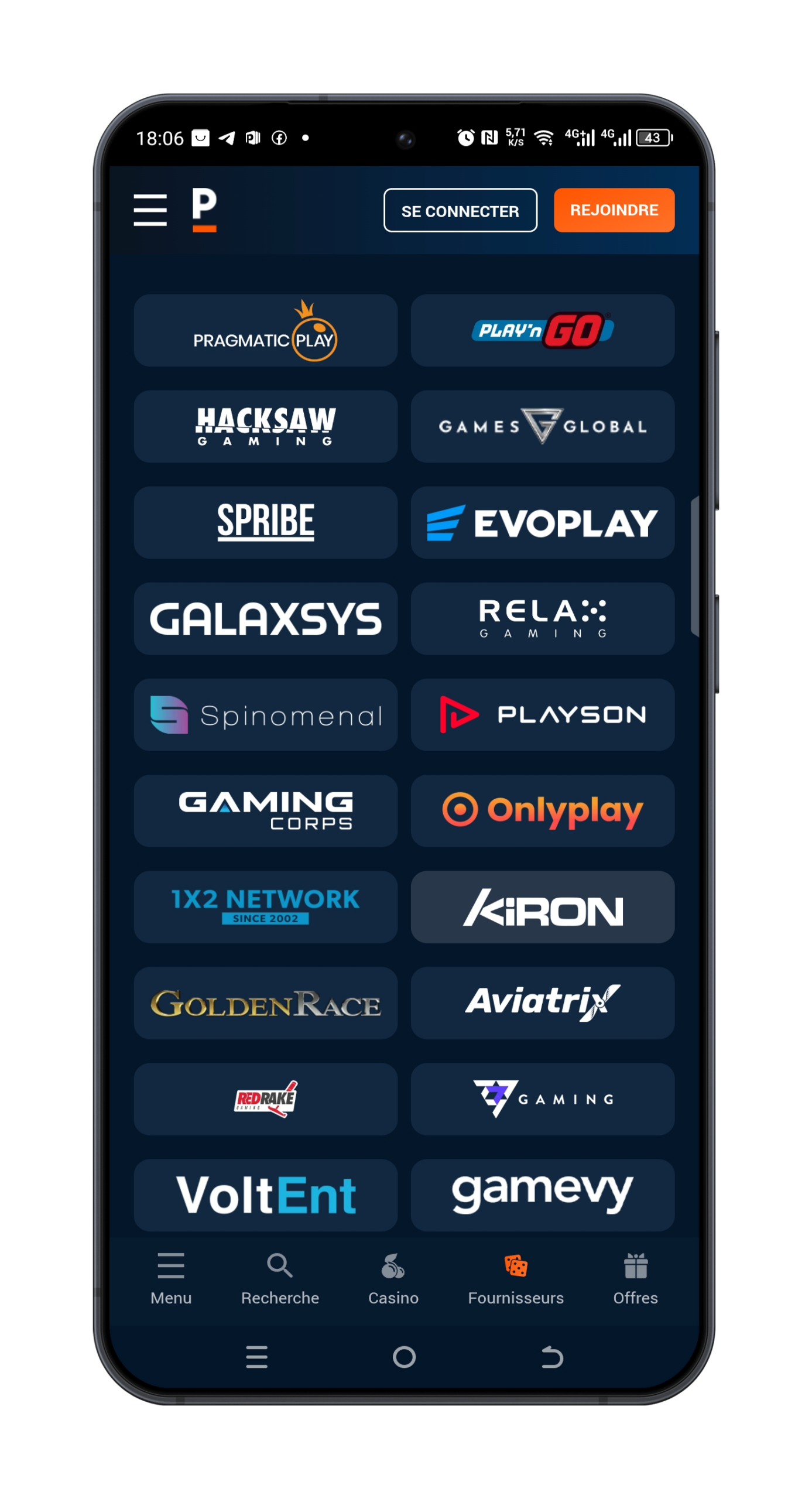Open Galaxsys provider games
The height and width of the screenshot is (1499, 812).
pyautogui.click(x=265, y=619)
